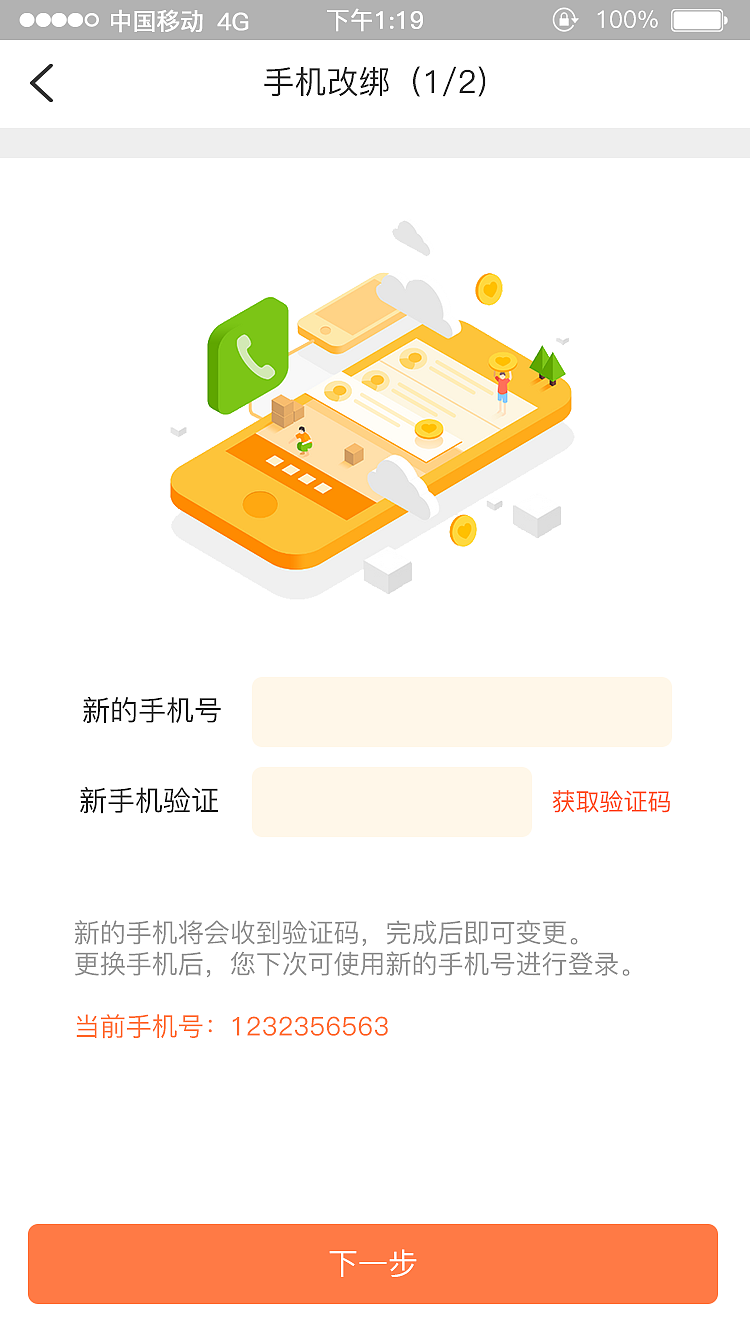Tap the 100% battery percentage text
The height and width of the screenshot is (1334, 750).
pyautogui.click(x=630, y=17)
